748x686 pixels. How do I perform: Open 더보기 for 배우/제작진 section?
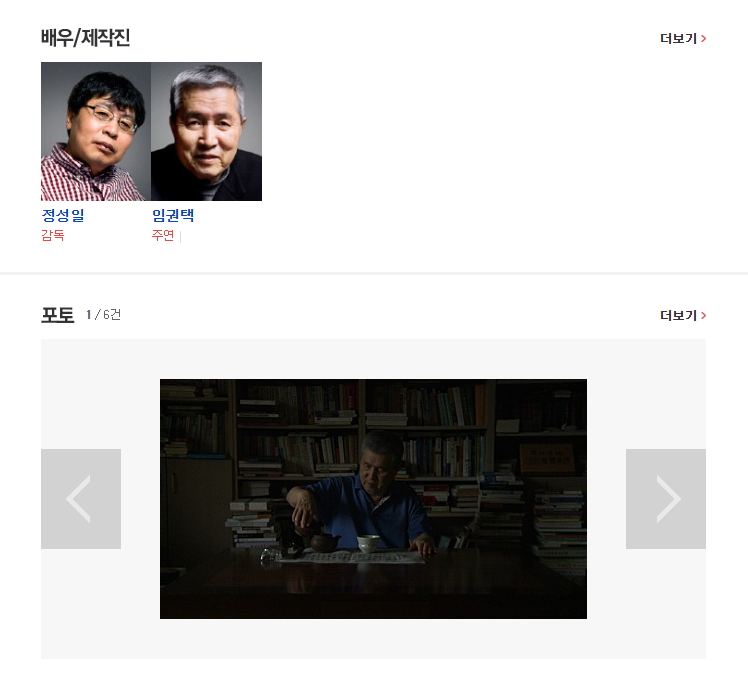(x=683, y=39)
